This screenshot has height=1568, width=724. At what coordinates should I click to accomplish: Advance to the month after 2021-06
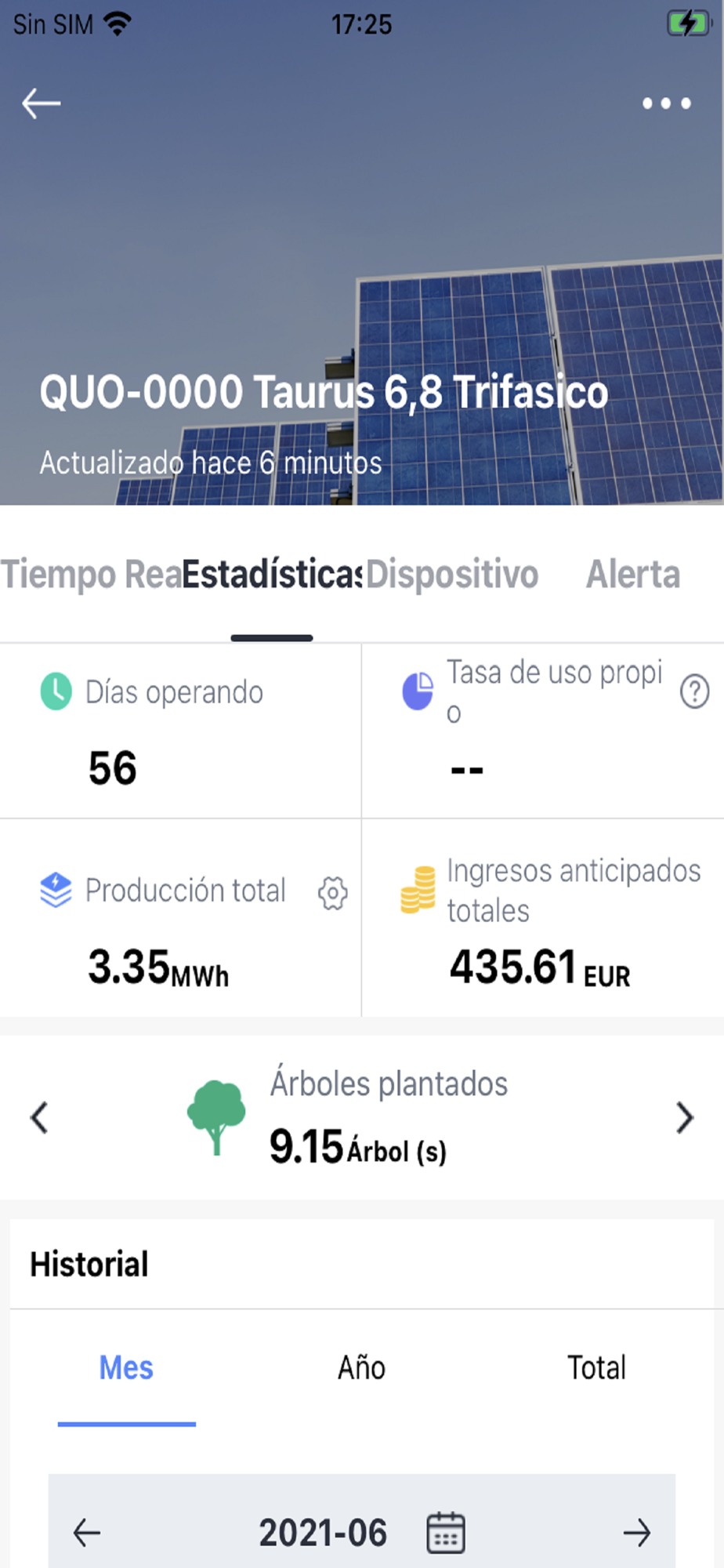point(636,1533)
